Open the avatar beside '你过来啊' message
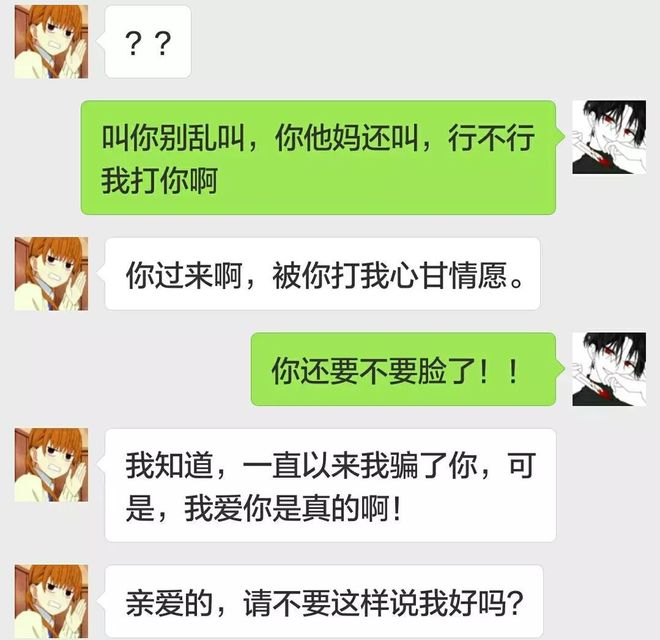This screenshot has width=660, height=640. click(x=51, y=273)
